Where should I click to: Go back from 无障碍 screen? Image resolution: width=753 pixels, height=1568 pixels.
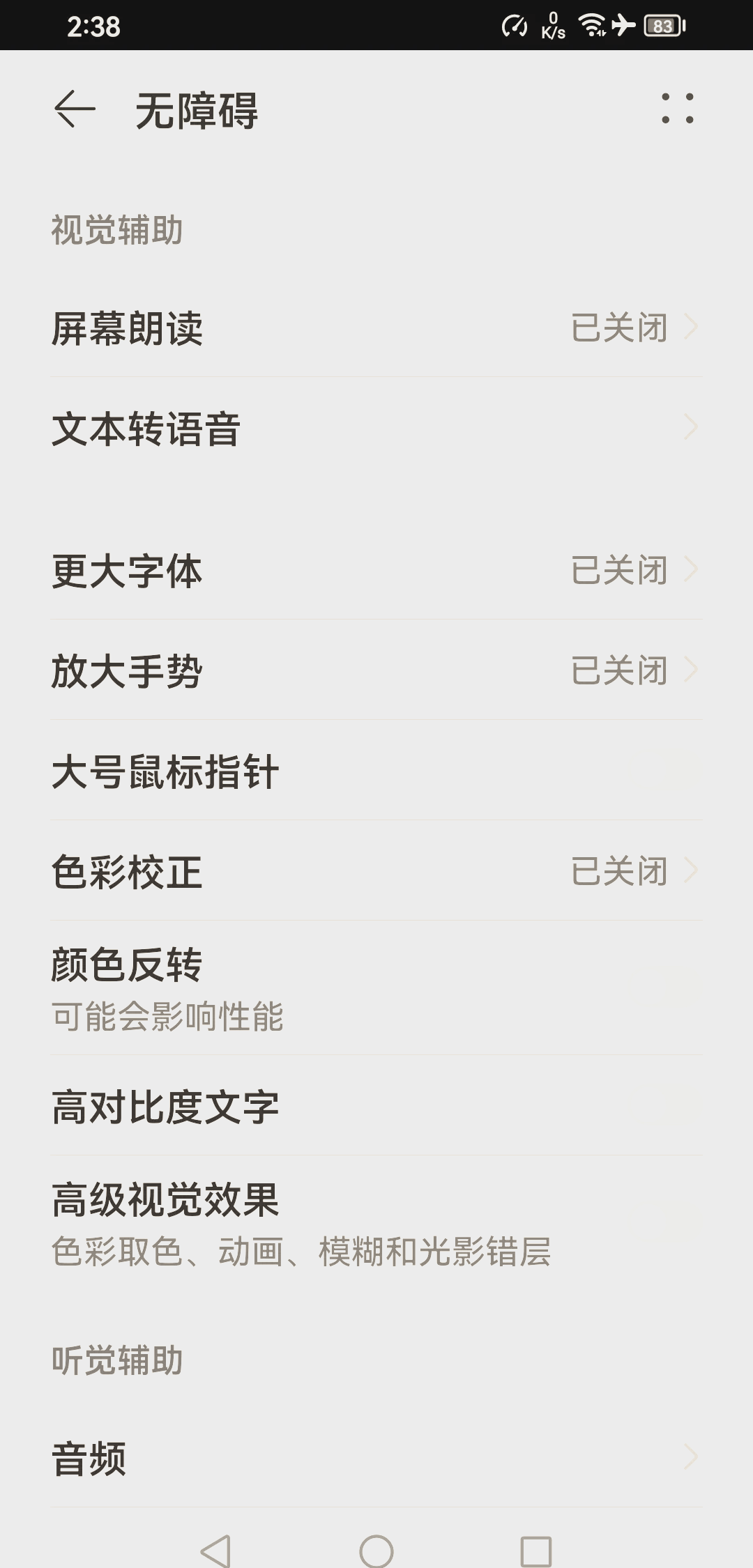click(x=75, y=109)
